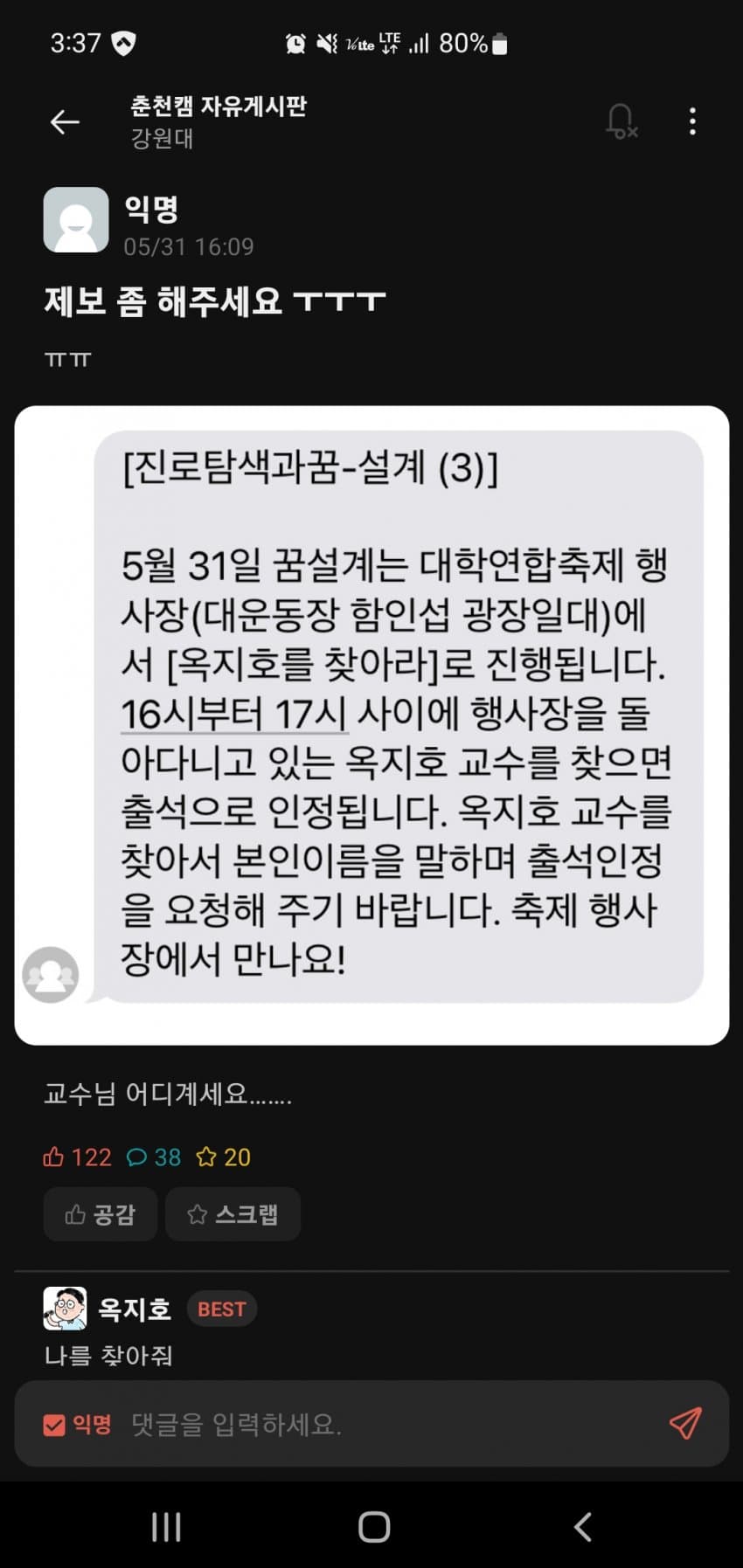The height and width of the screenshot is (1568, 743).
Task: Go back using the top arrow
Action: click(x=65, y=121)
